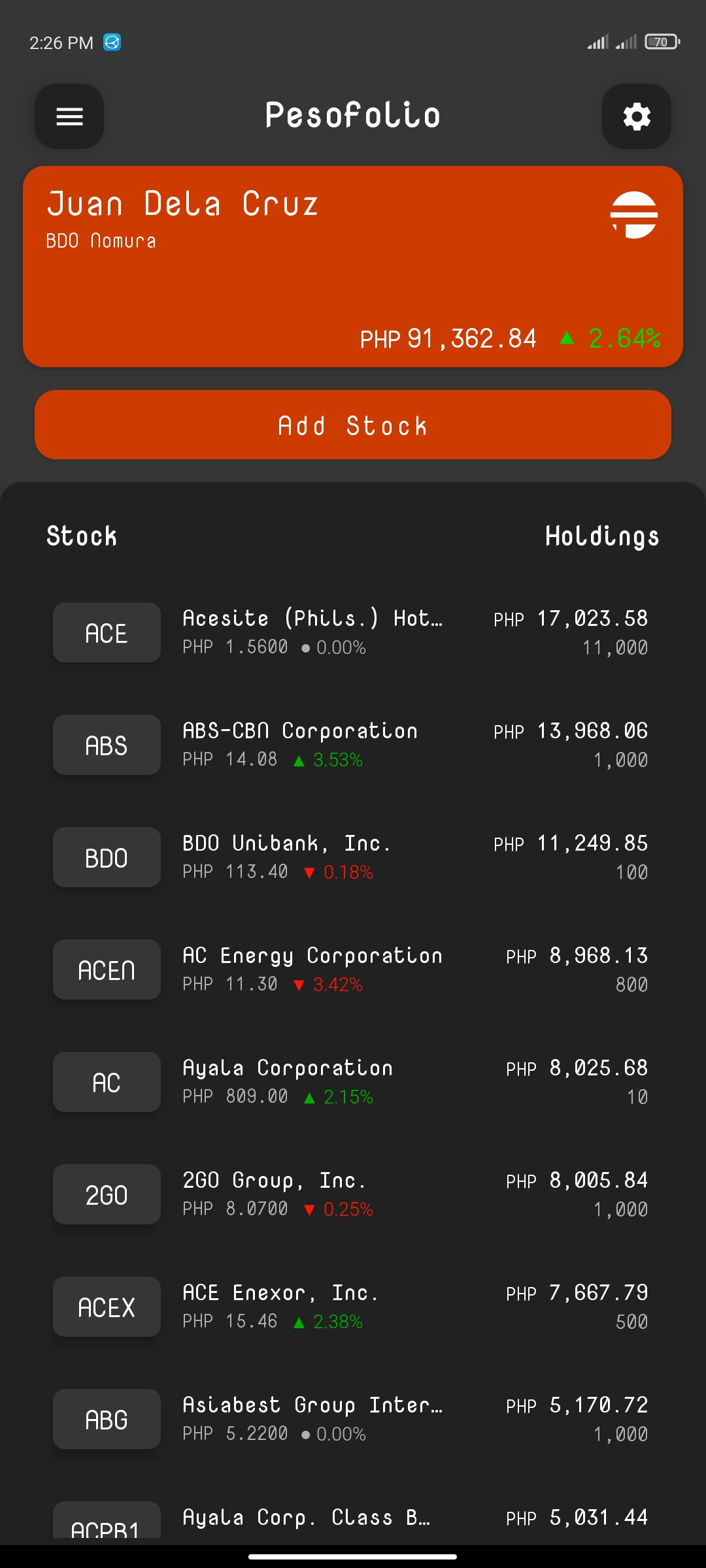Select ACE Enexor, Inc. stock
This screenshot has width=706, height=1568.
(353, 1307)
